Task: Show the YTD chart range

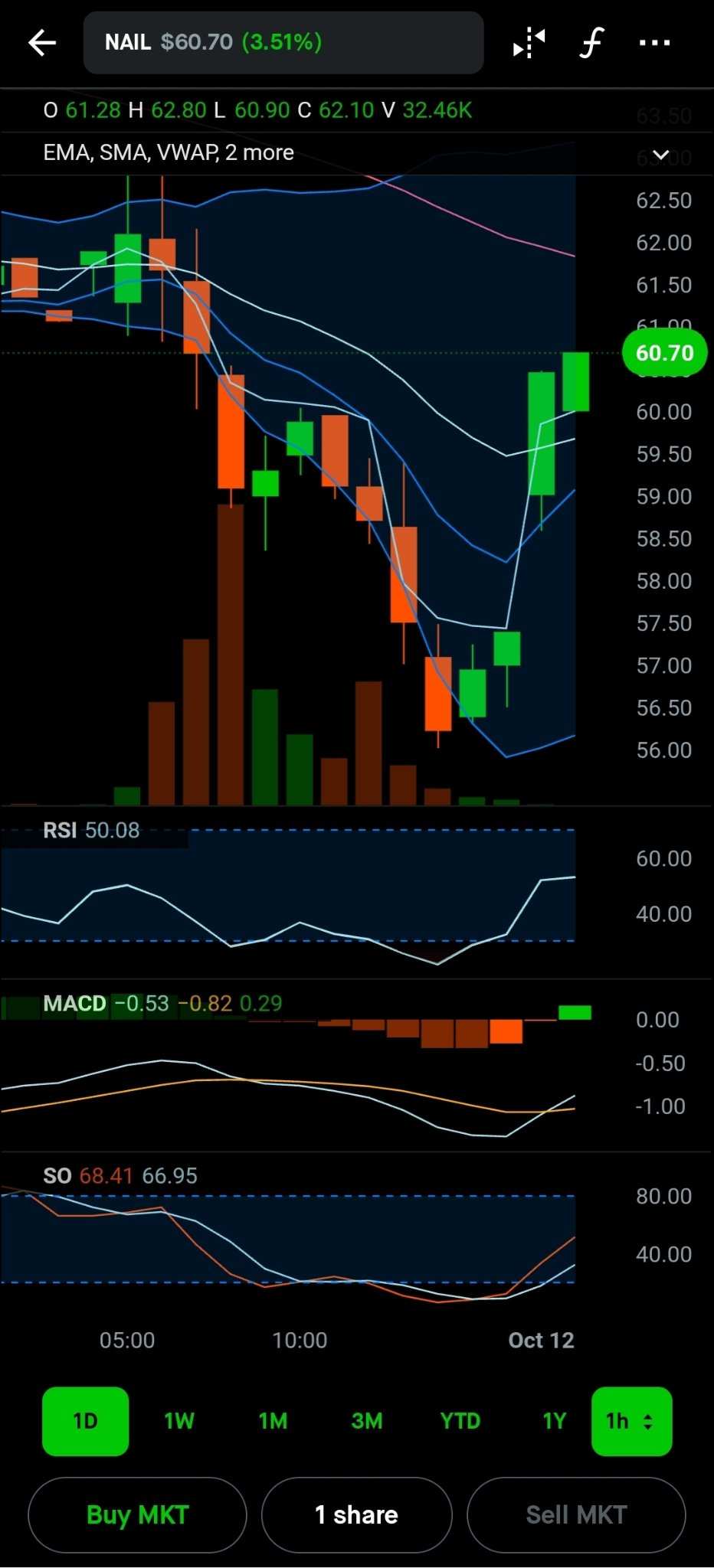Action: pyautogui.click(x=460, y=1421)
